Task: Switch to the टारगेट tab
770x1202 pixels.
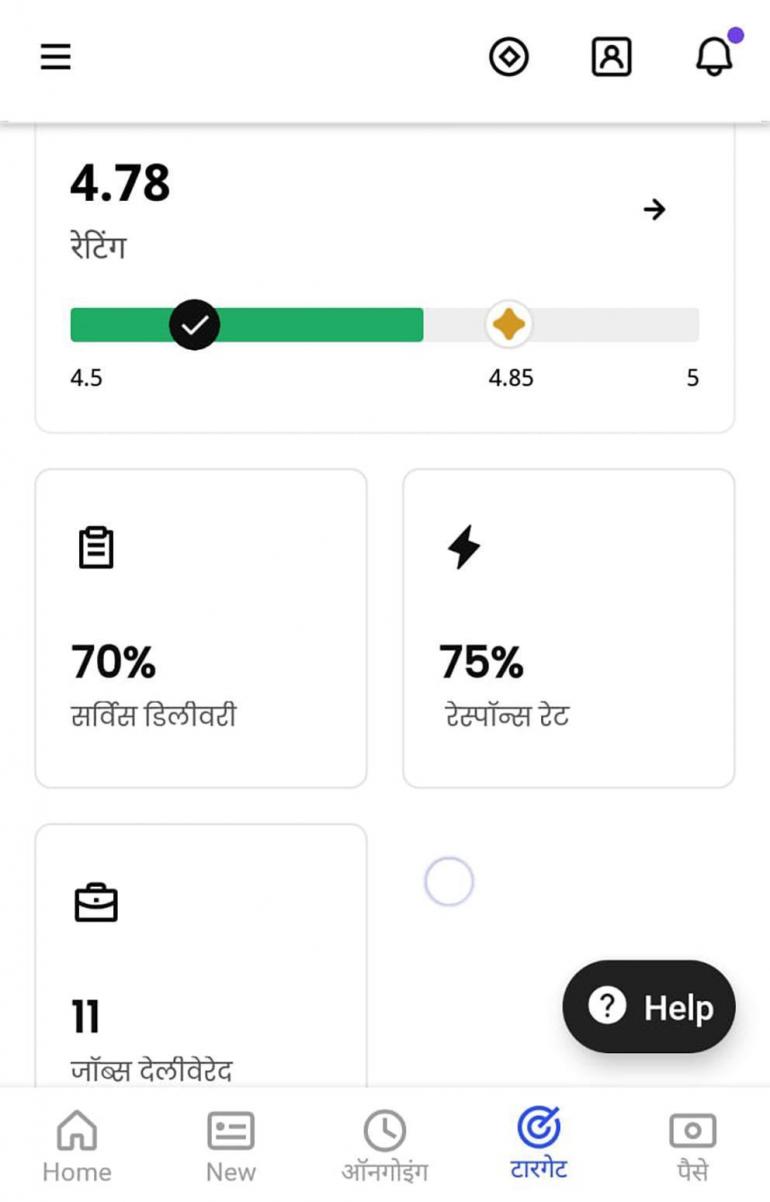Action: tap(539, 1140)
